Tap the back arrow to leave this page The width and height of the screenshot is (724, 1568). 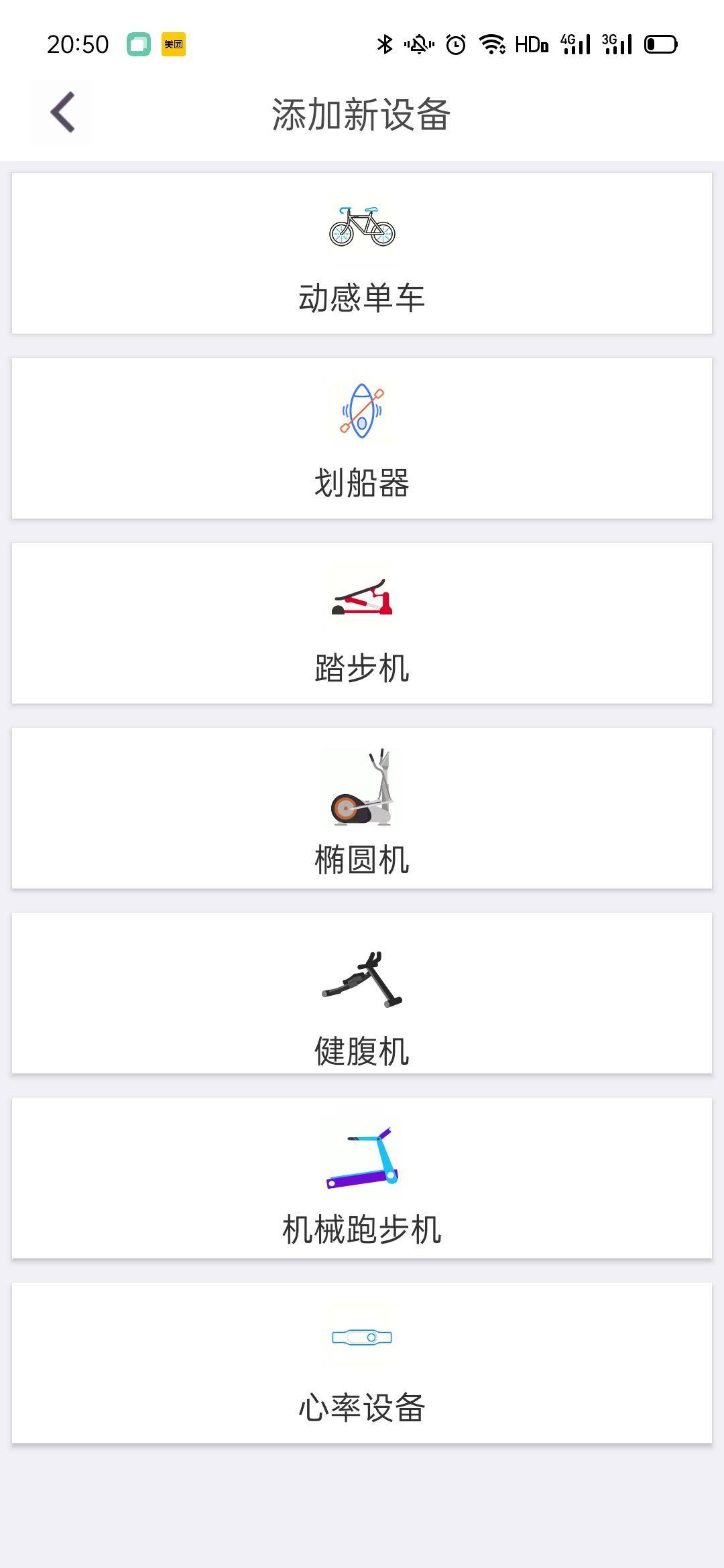click(62, 112)
